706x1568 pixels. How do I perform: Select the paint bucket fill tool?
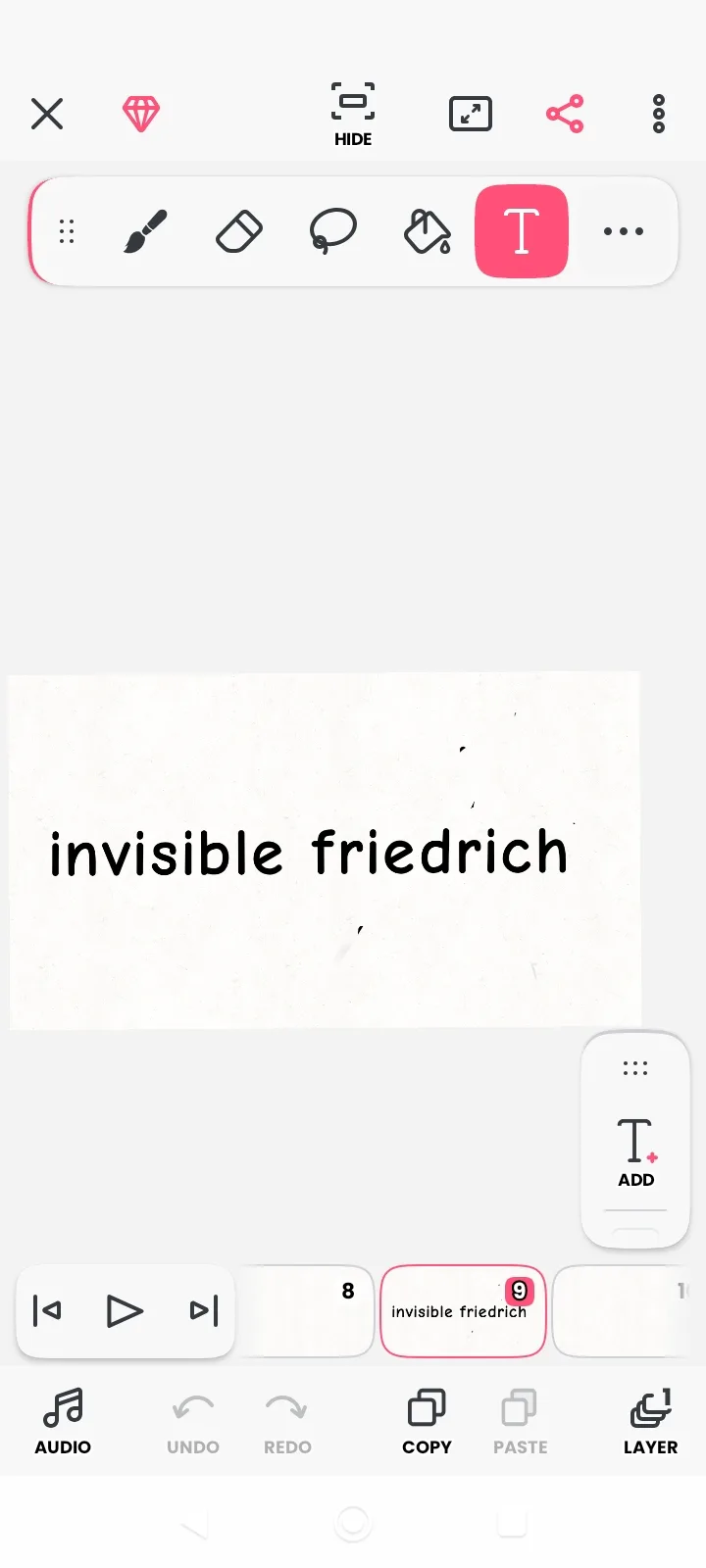428,232
